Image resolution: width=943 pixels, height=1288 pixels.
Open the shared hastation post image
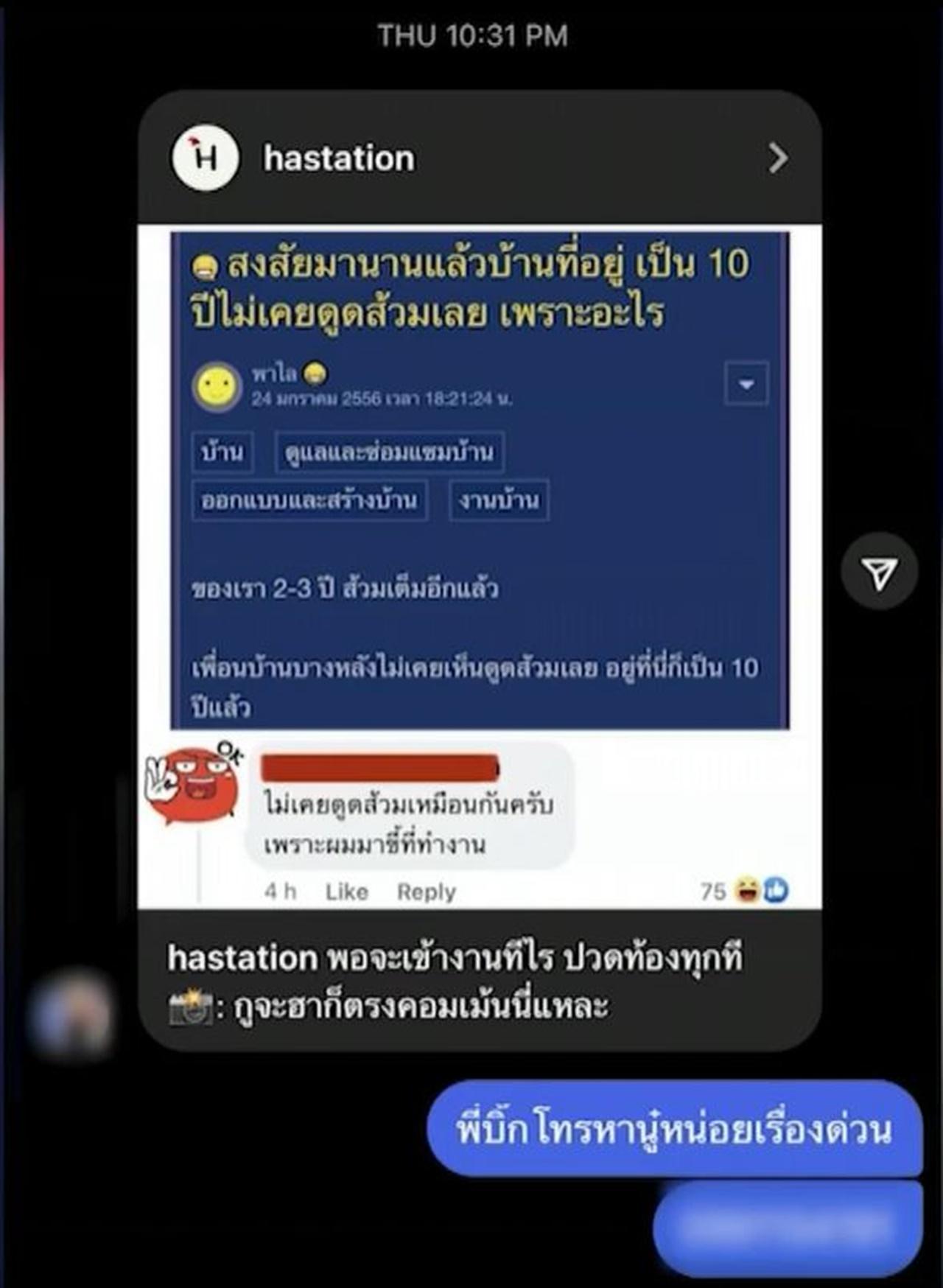click(479, 566)
